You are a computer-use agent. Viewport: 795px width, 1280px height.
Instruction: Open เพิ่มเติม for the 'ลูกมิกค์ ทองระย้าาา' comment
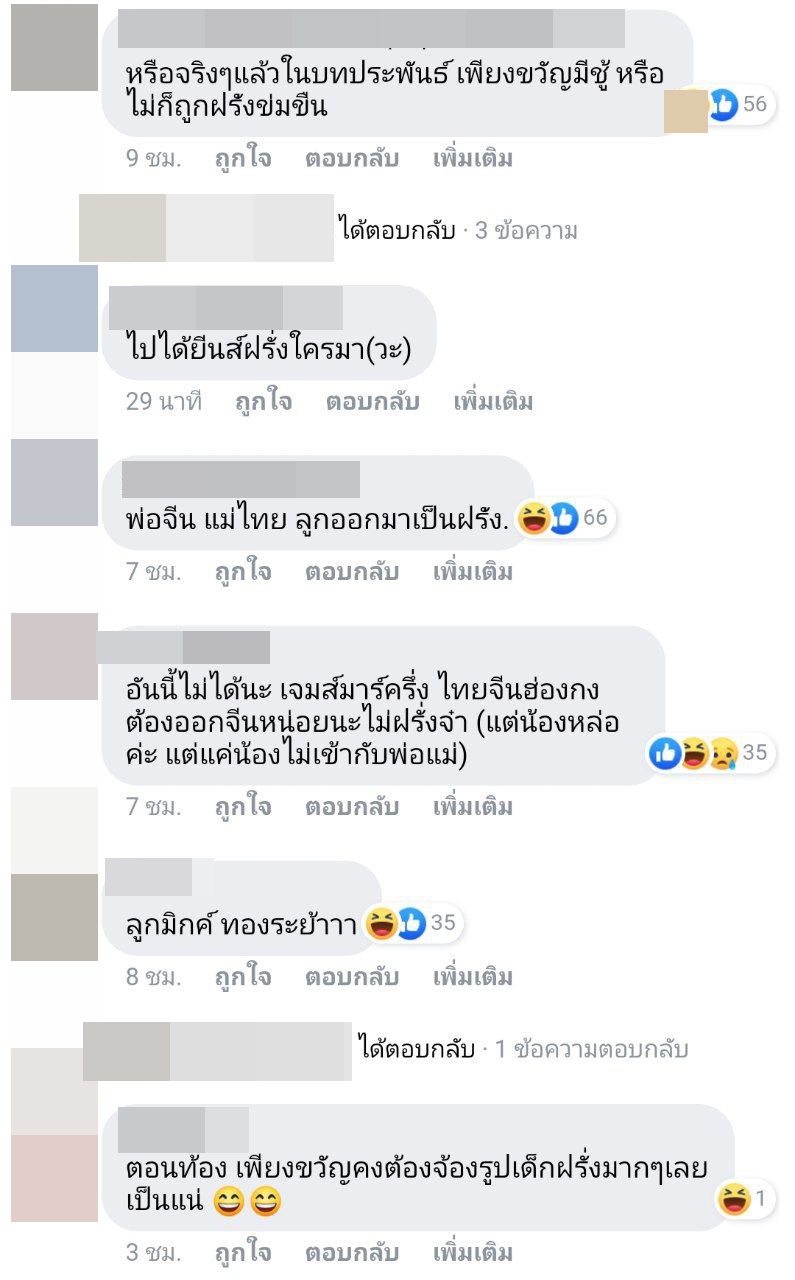coord(473,977)
